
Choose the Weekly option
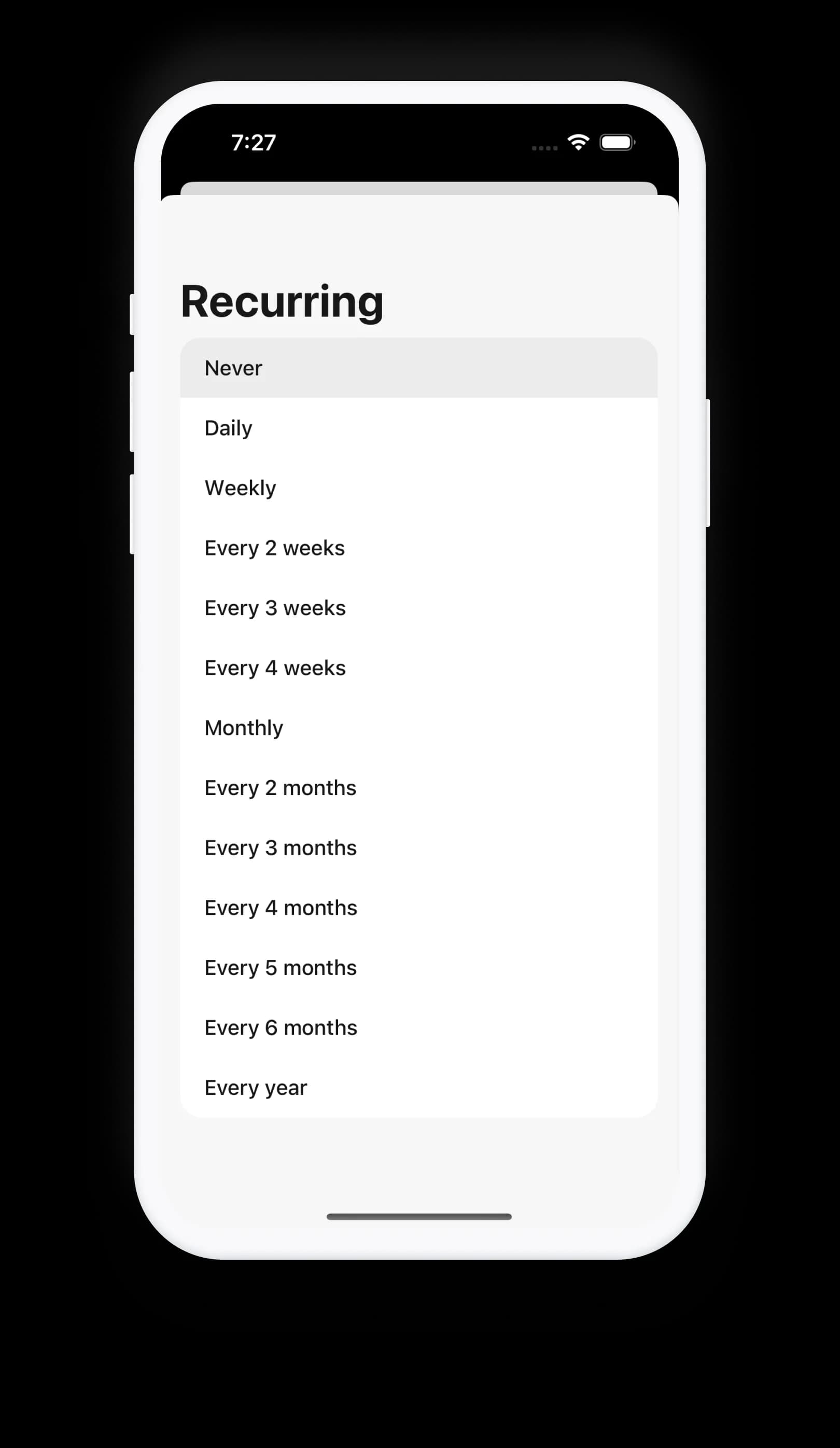coord(240,488)
